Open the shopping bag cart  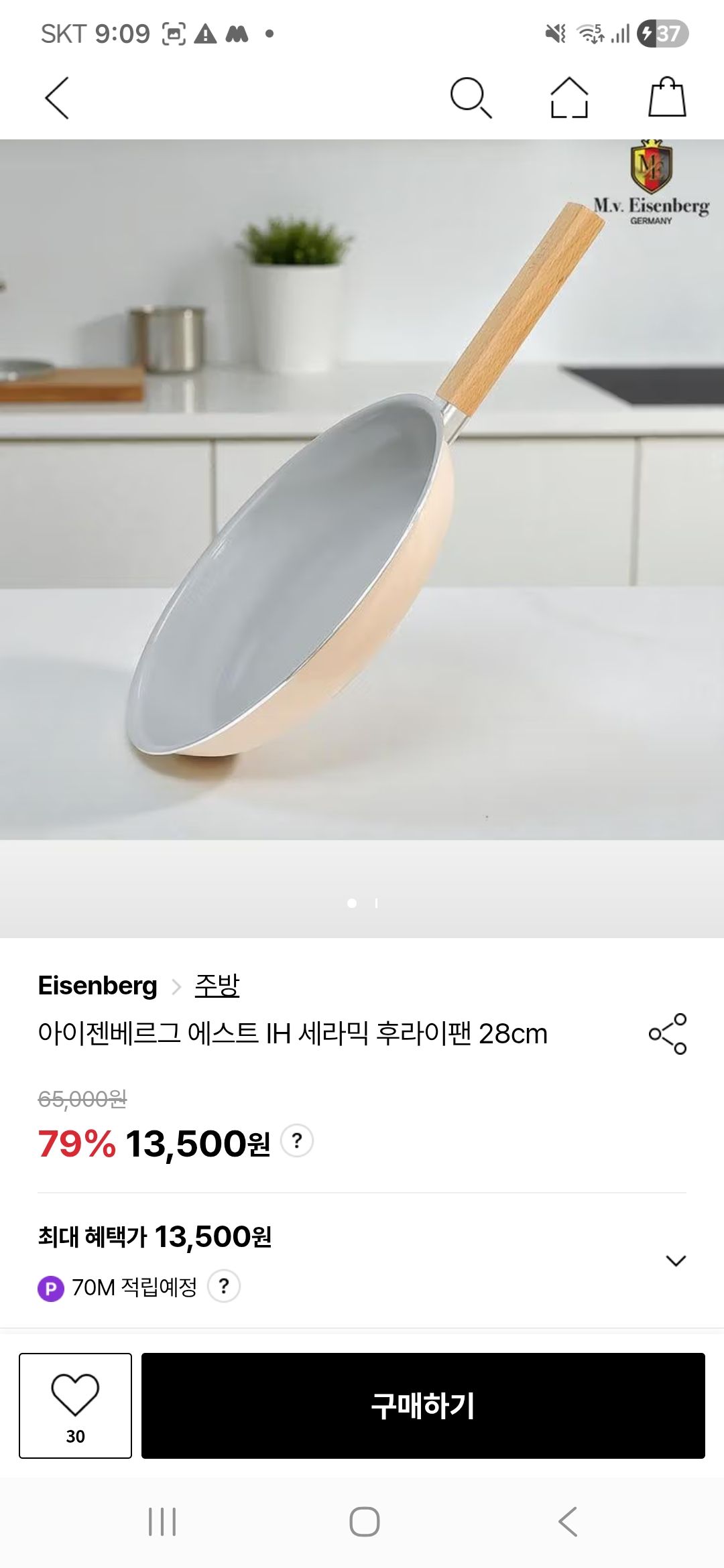click(667, 97)
